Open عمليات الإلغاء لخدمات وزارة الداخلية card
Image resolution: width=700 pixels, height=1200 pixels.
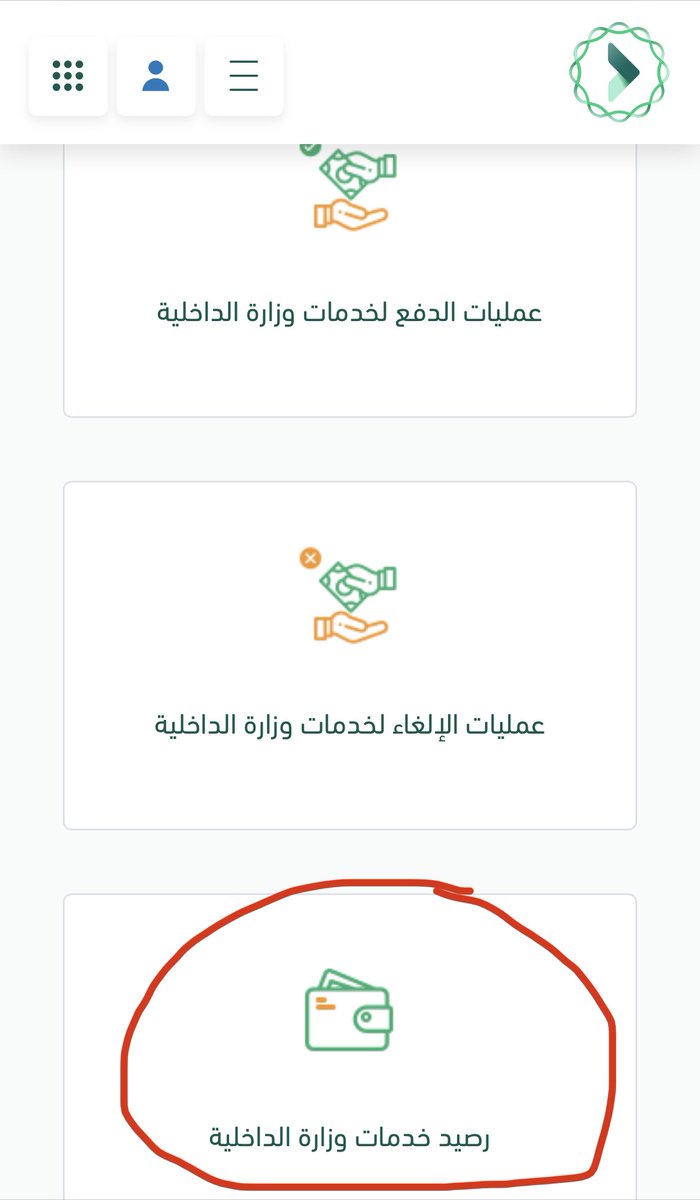point(350,656)
